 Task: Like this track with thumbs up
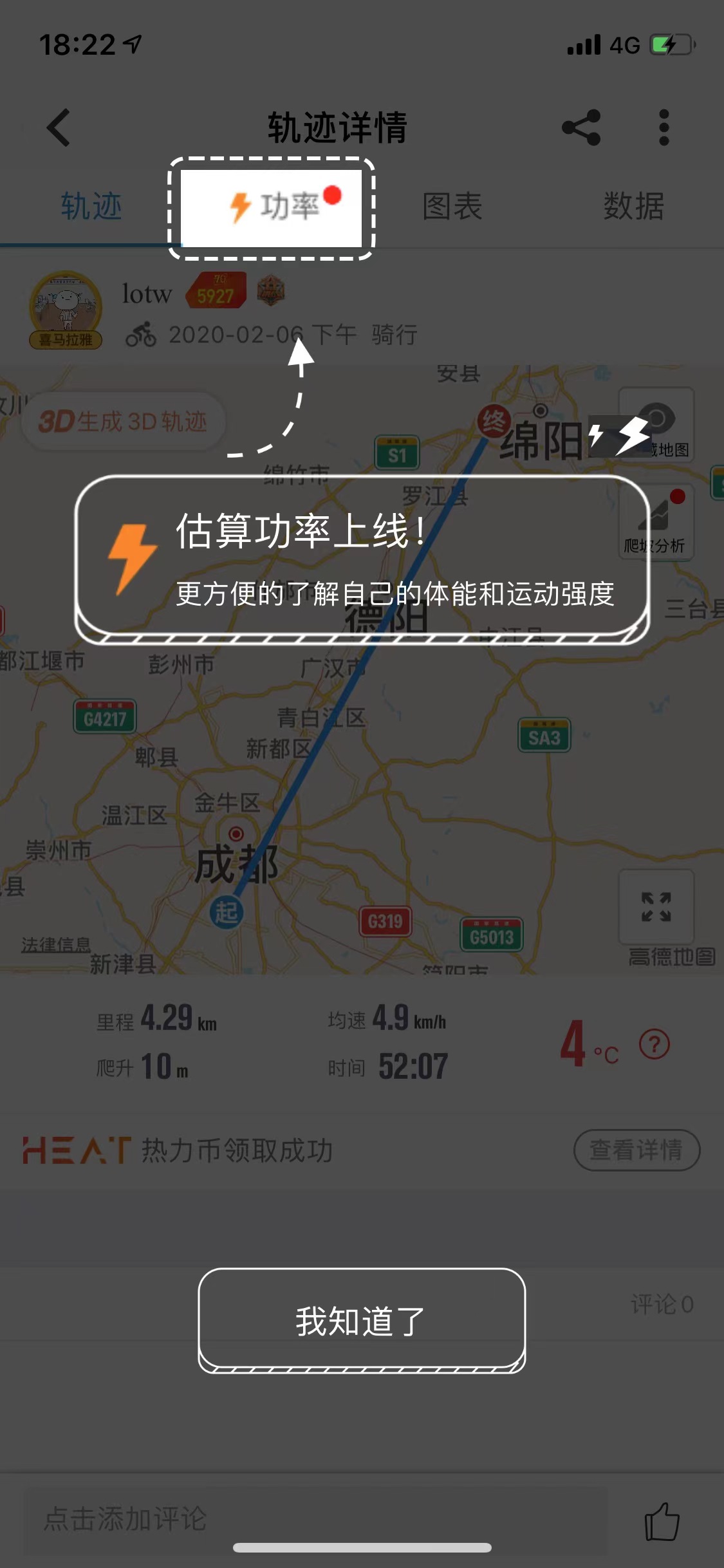click(662, 1521)
